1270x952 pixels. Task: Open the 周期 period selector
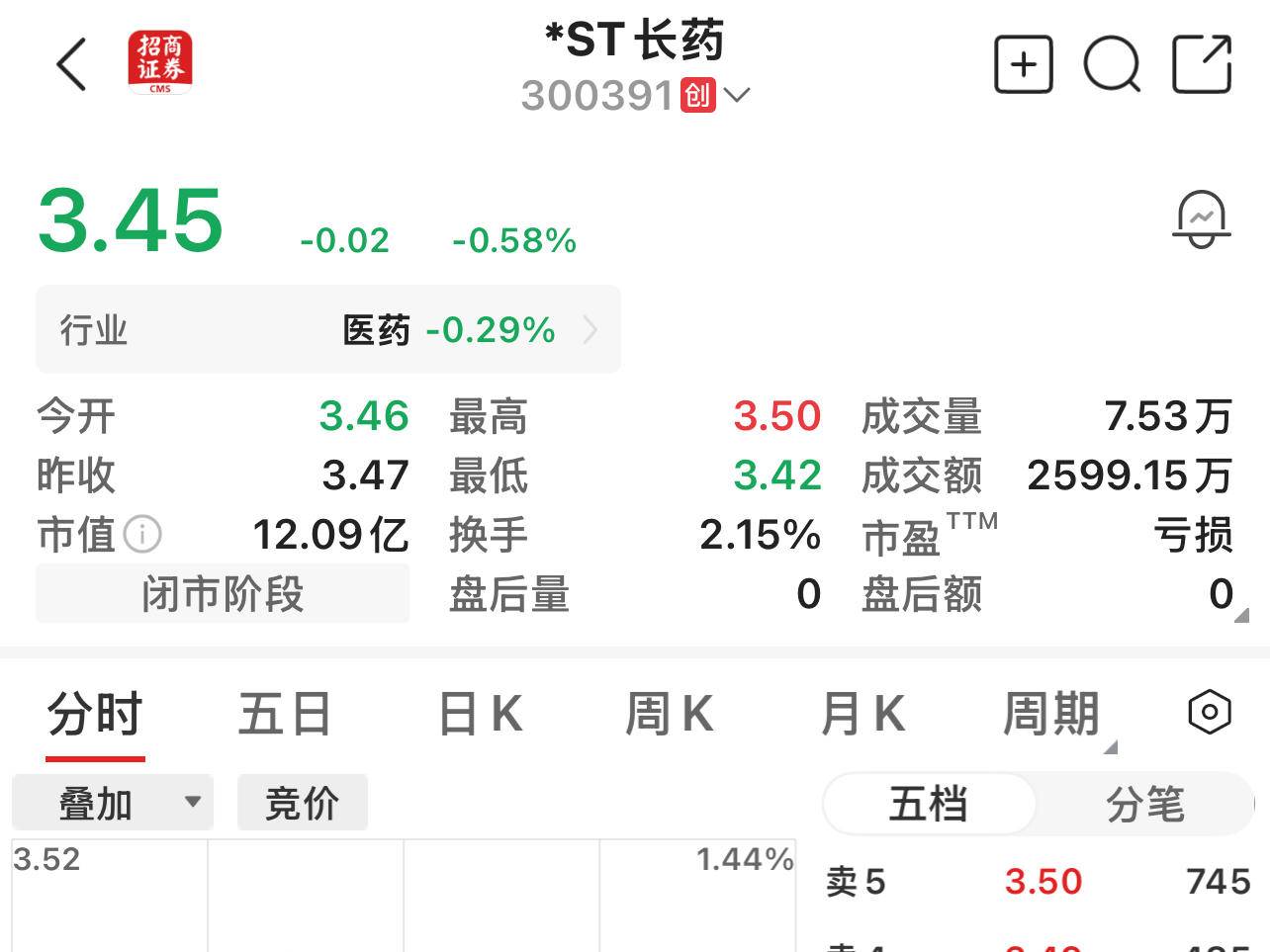(1053, 714)
